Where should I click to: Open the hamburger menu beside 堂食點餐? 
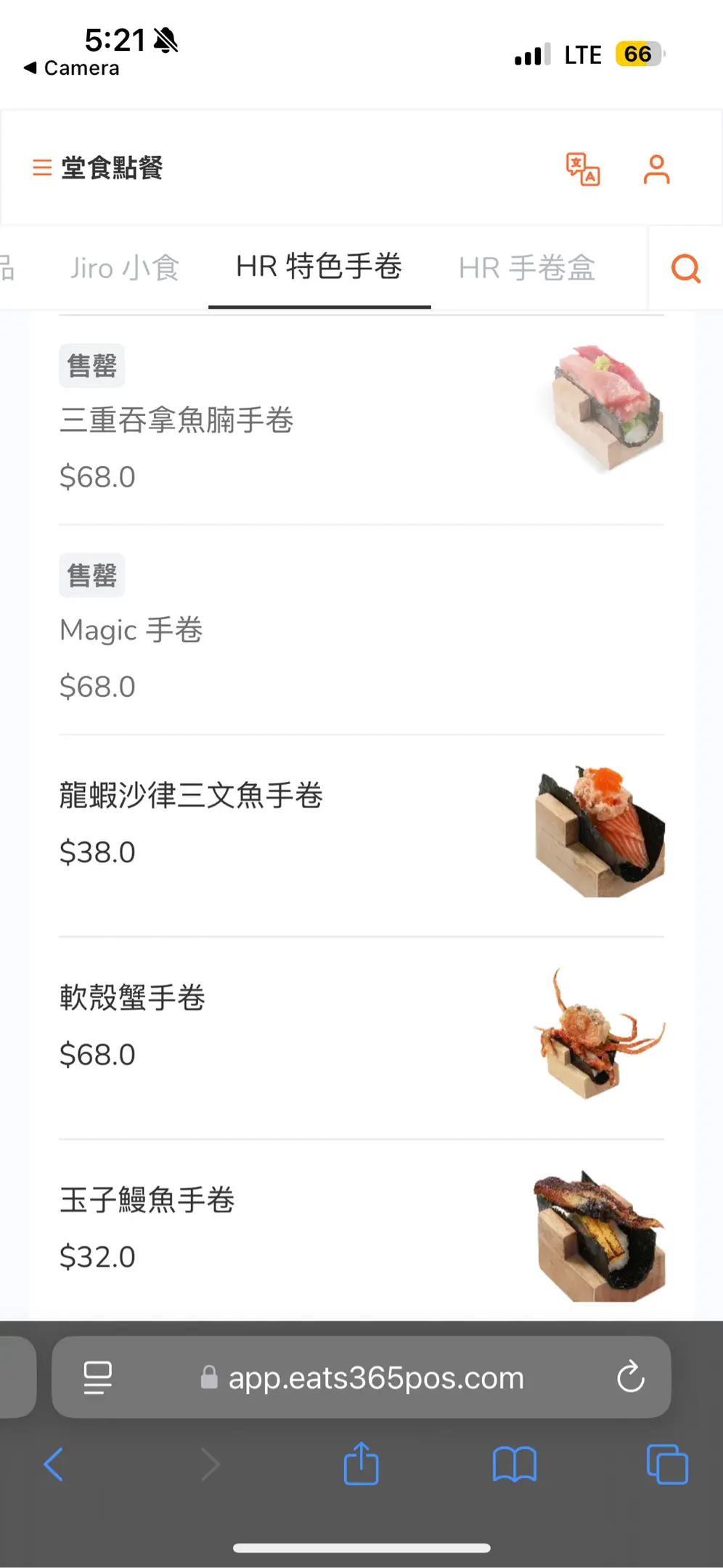(x=42, y=168)
